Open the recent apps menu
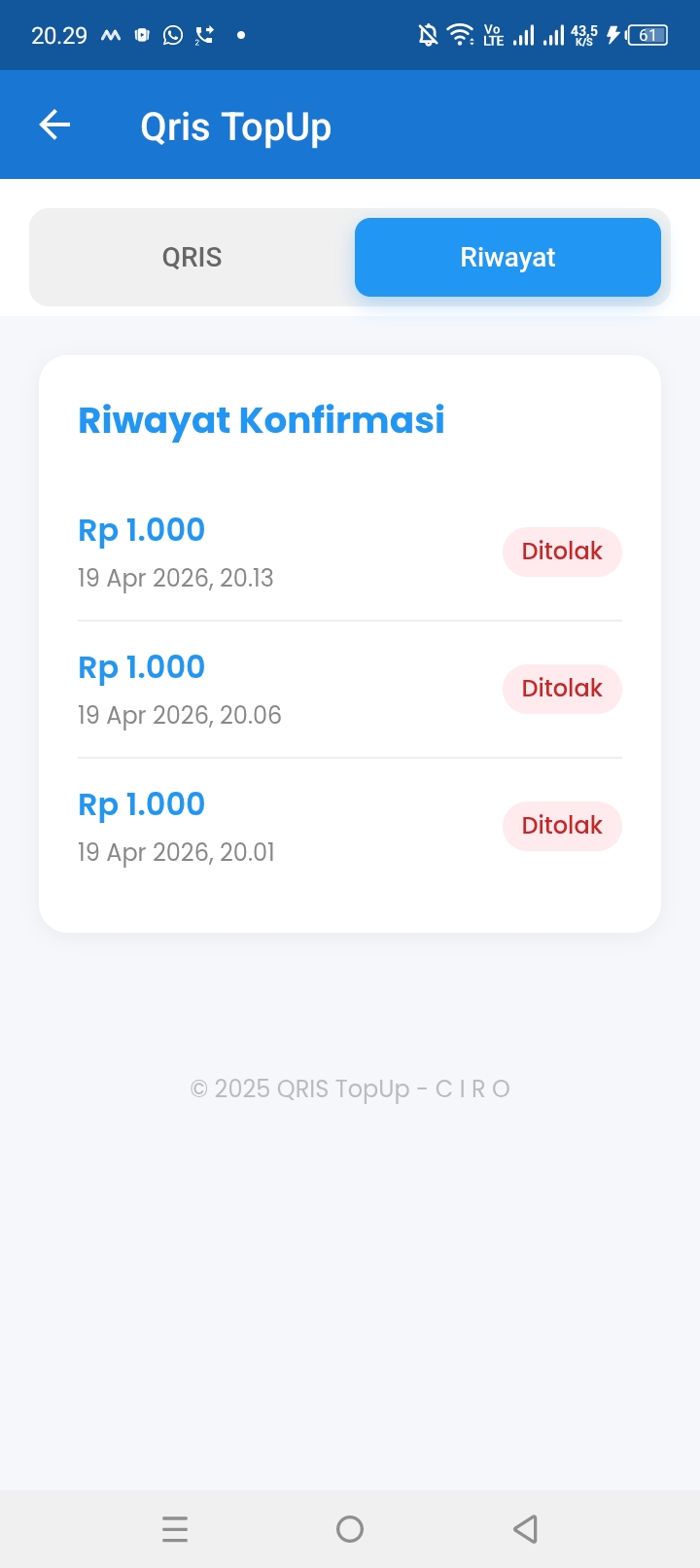The height and width of the screenshot is (1568, 700). point(175,1529)
